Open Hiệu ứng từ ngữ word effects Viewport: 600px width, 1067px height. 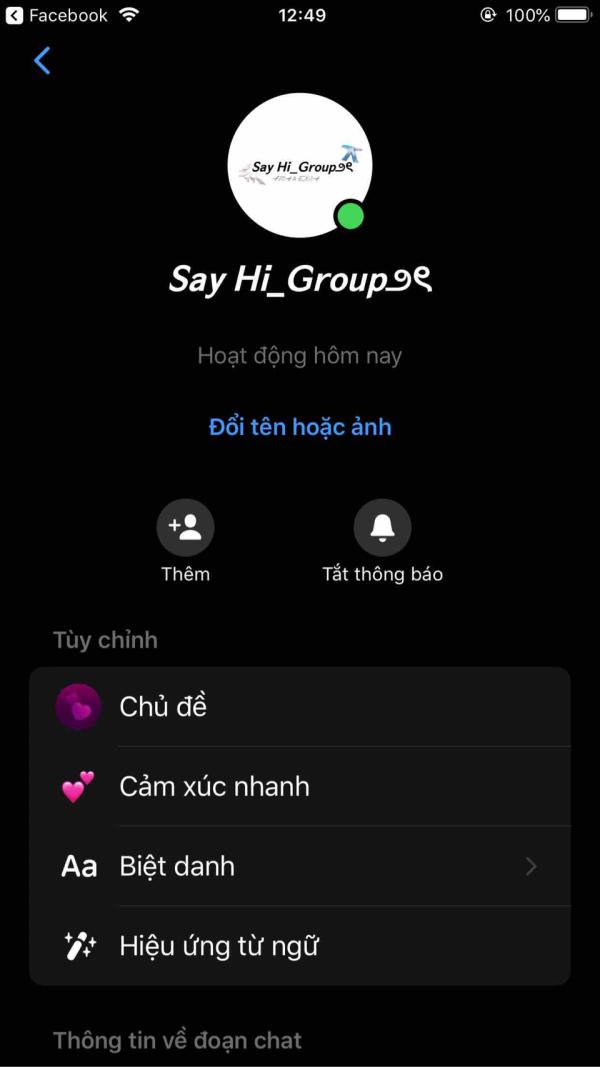300,946
